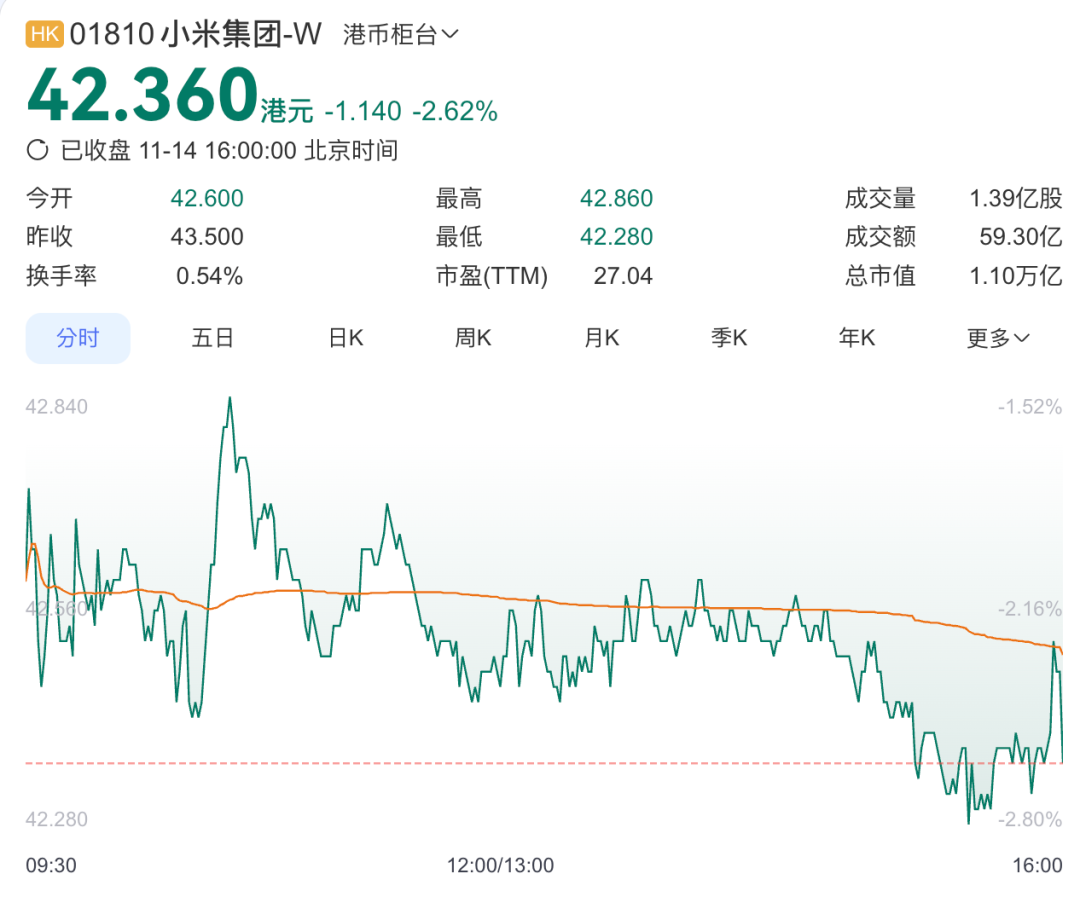Switch to the 分时 chart tab
Screen dimensions: 1080x897
(x=78, y=338)
